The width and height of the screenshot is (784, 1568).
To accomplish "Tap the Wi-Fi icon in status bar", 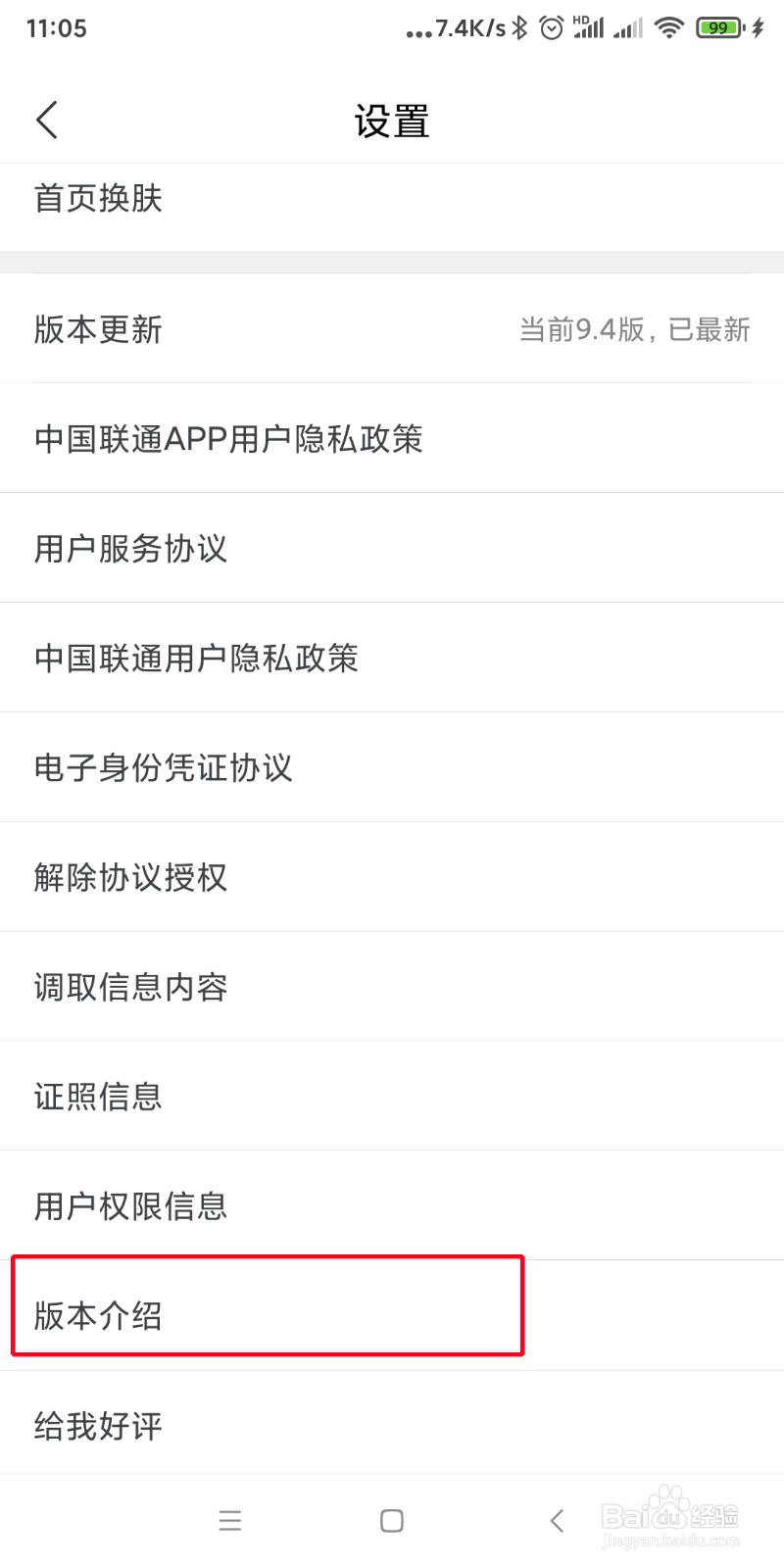I will (669, 27).
